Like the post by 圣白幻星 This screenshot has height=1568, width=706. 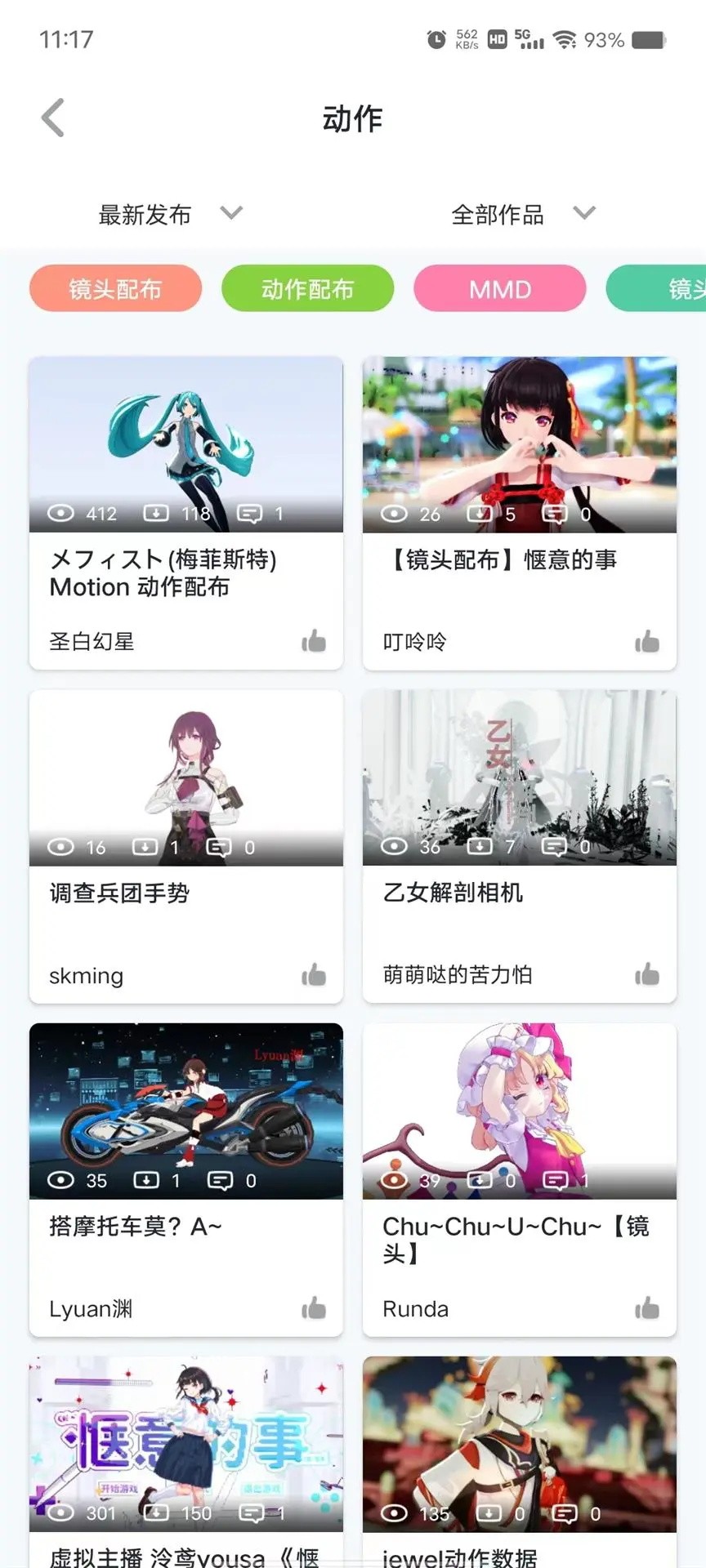[315, 641]
